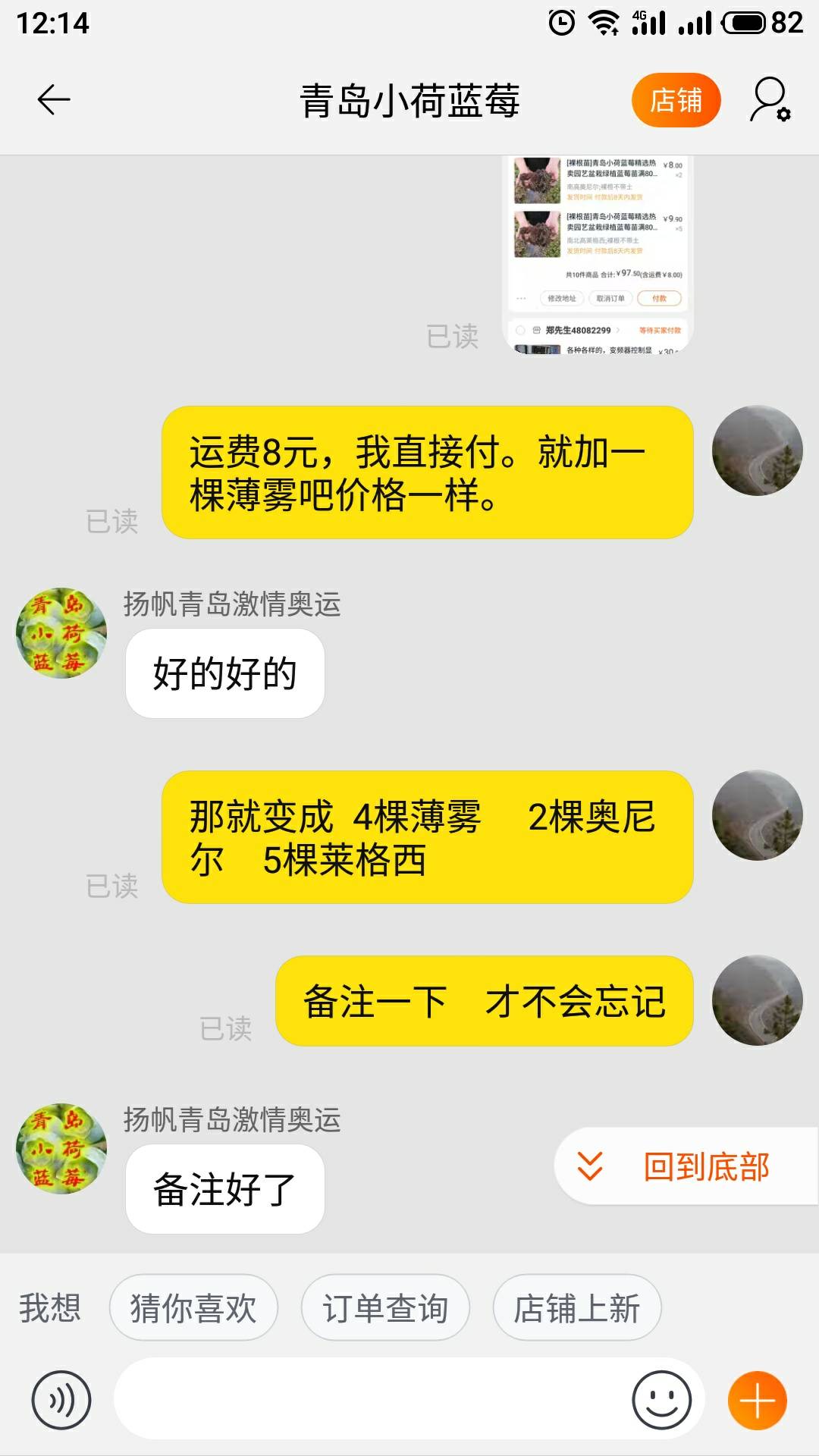Focus the message text field
Screen dimensions: 819x1456
click(372, 1399)
